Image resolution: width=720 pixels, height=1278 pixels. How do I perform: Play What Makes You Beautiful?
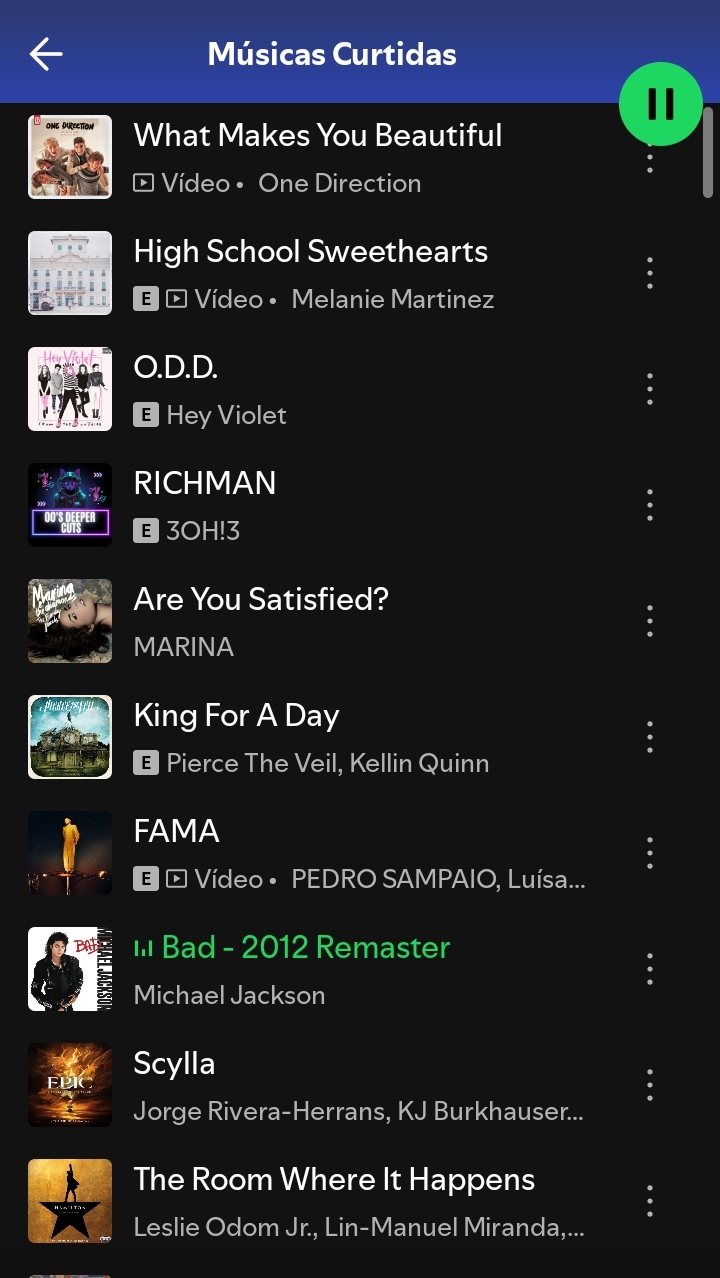[x=317, y=136]
